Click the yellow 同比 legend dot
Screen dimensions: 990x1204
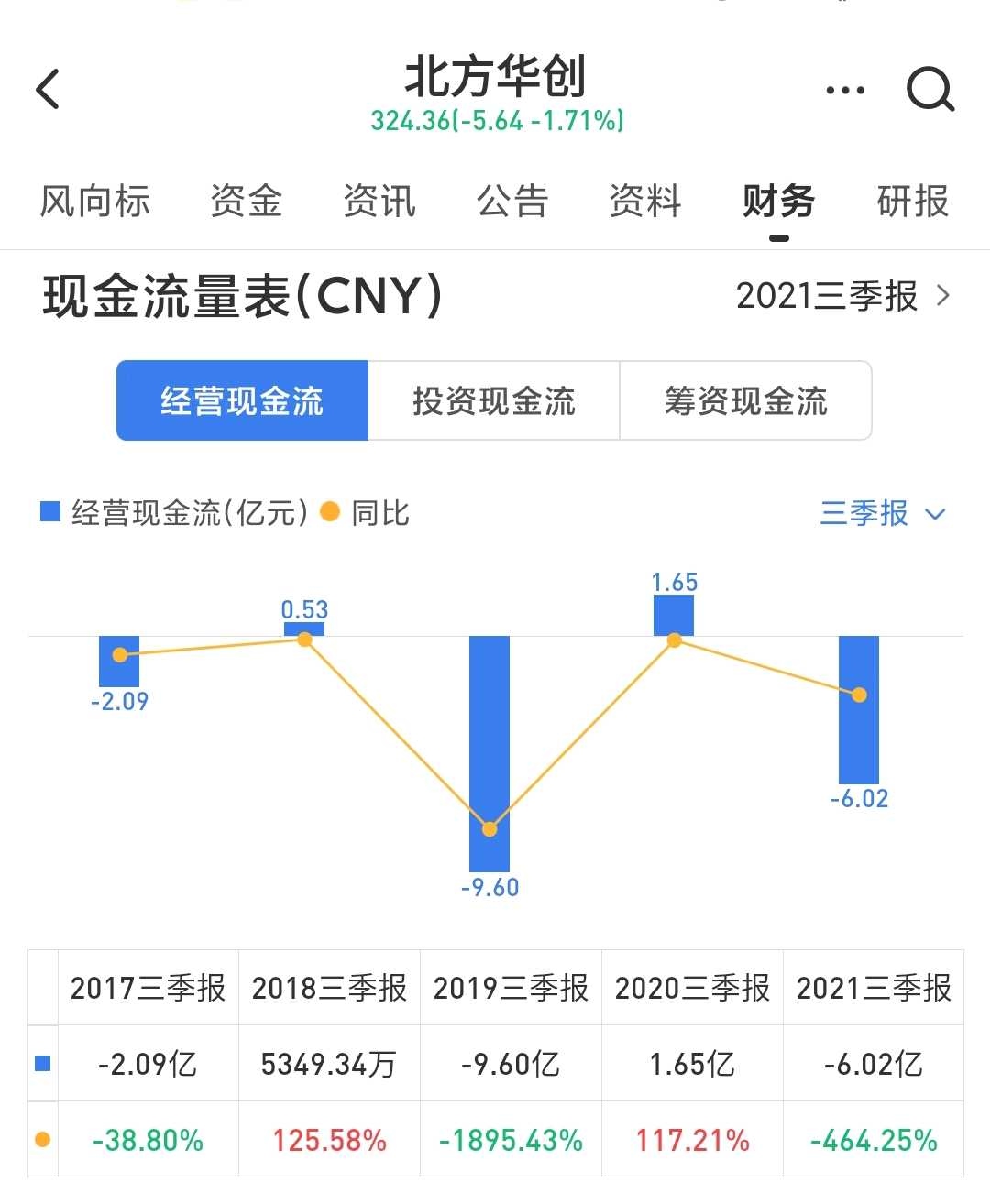coord(330,513)
